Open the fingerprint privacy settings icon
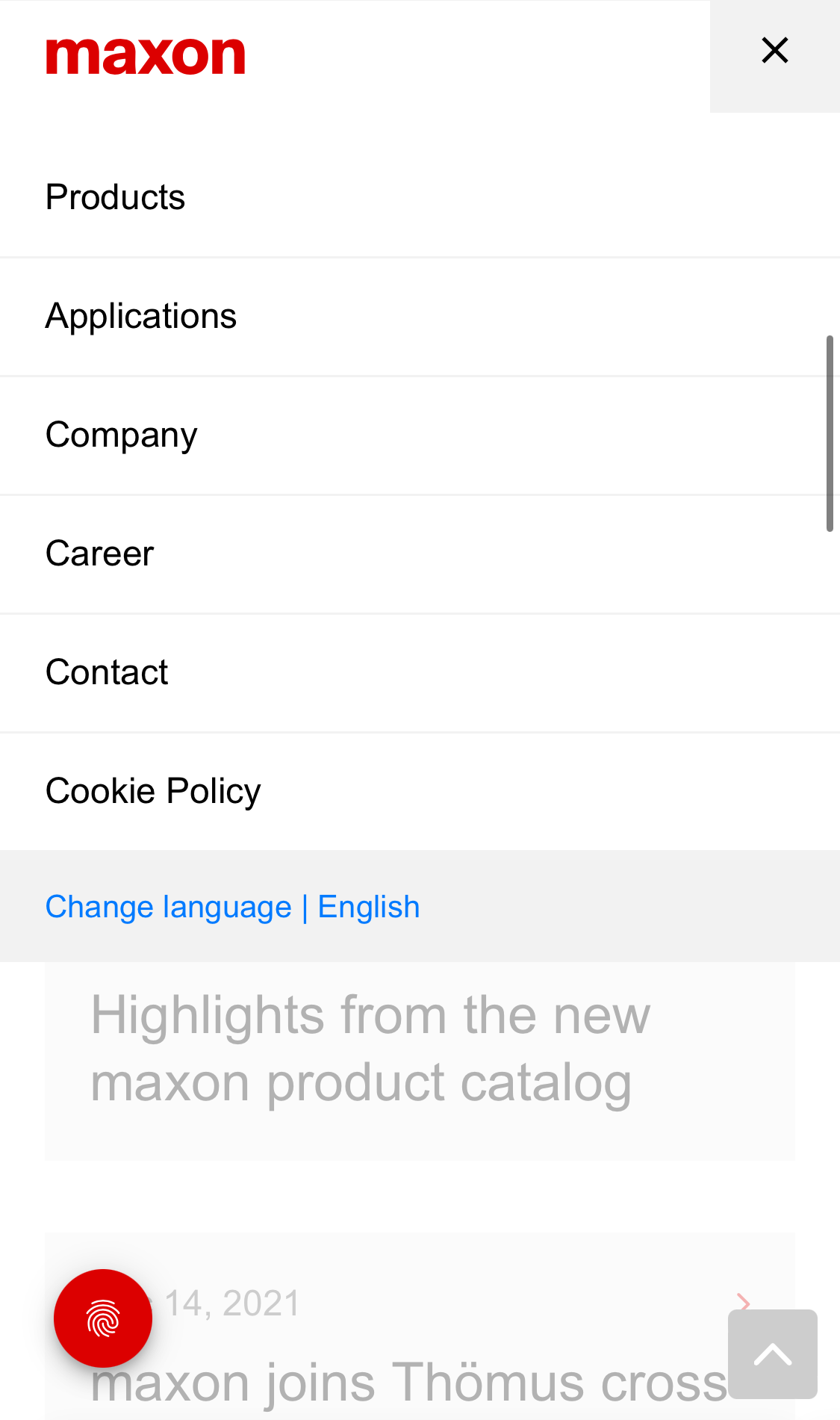840x1420 pixels. [x=102, y=1317]
